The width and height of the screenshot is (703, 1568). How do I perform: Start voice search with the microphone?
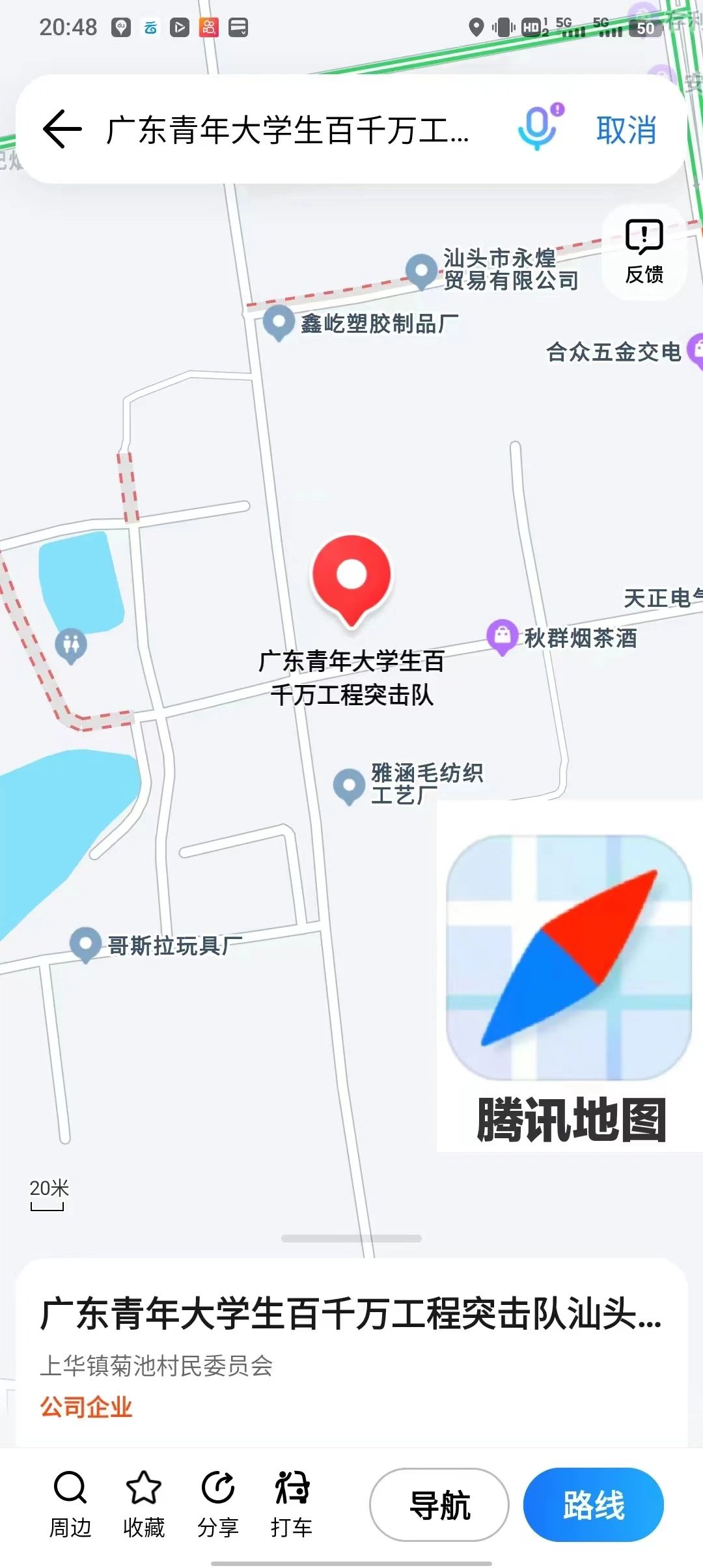[x=538, y=128]
